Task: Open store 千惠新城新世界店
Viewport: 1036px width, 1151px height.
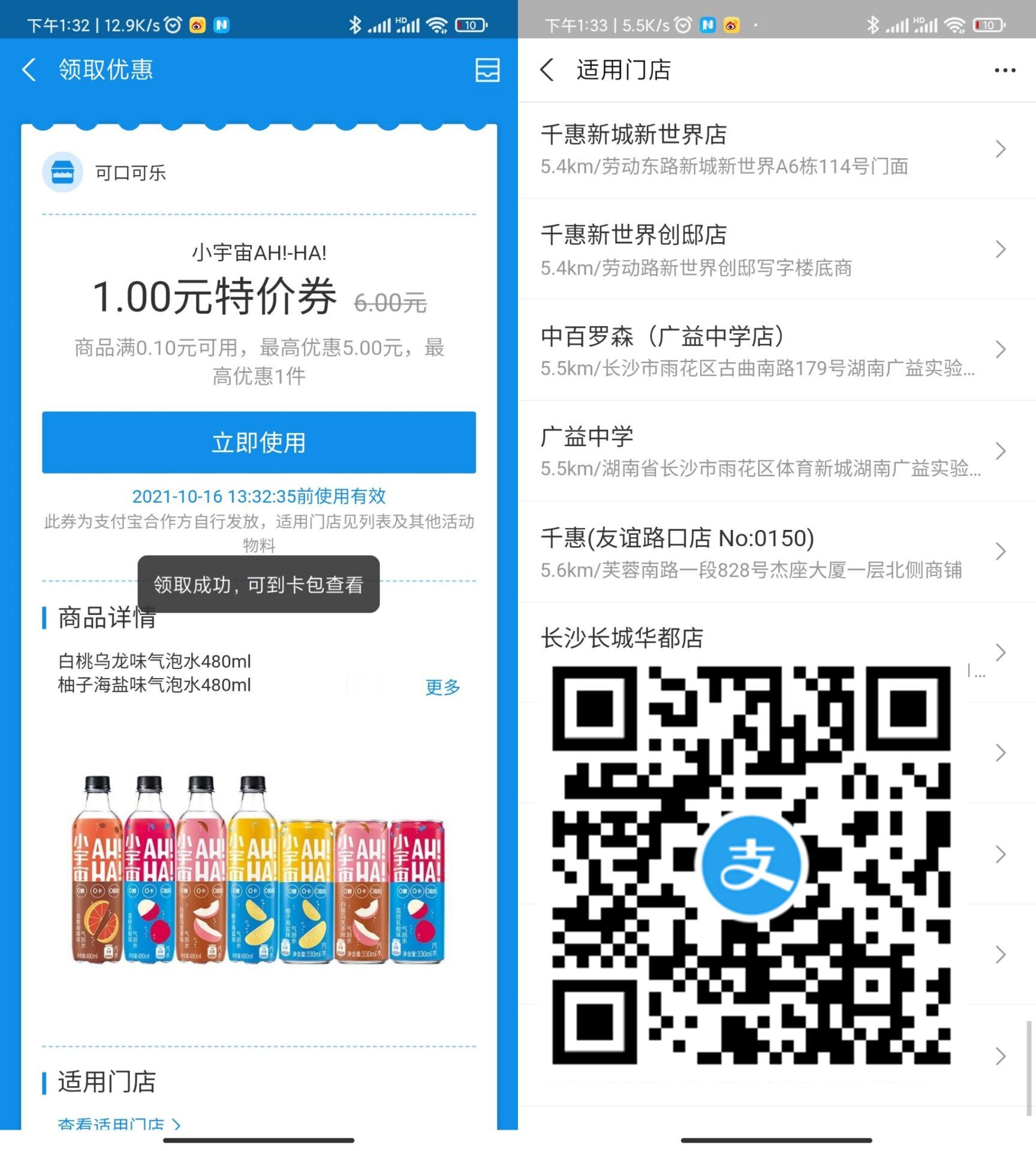Action: (x=776, y=149)
